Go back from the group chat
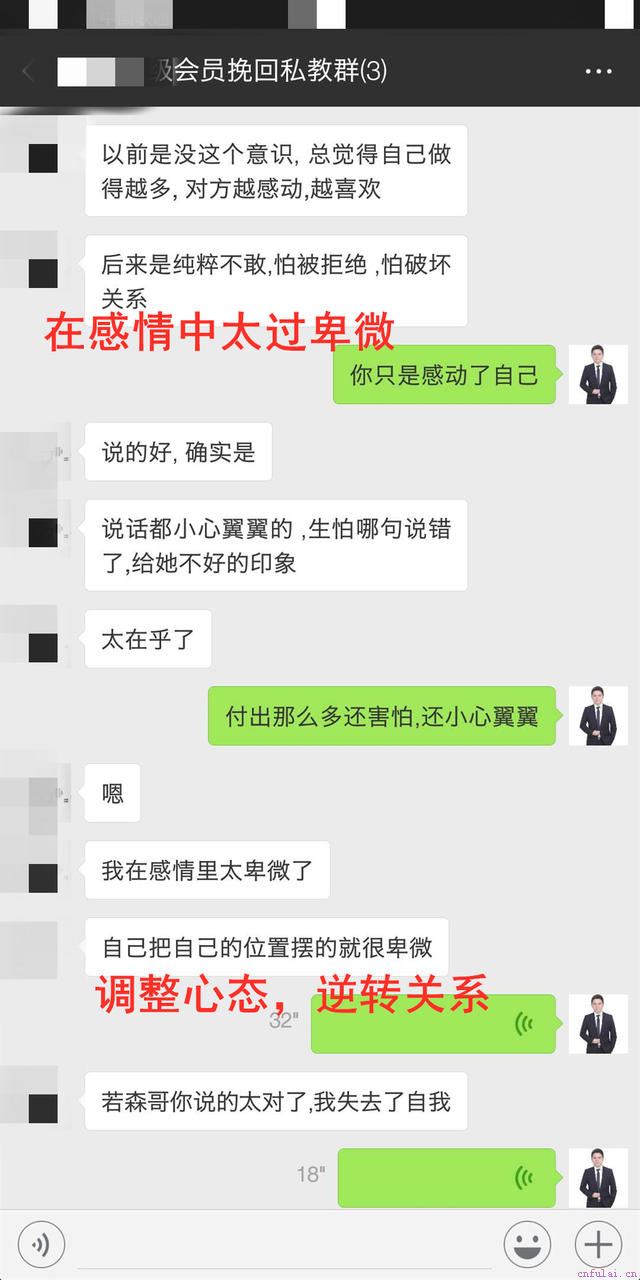The width and height of the screenshot is (640, 1280). coord(28,71)
